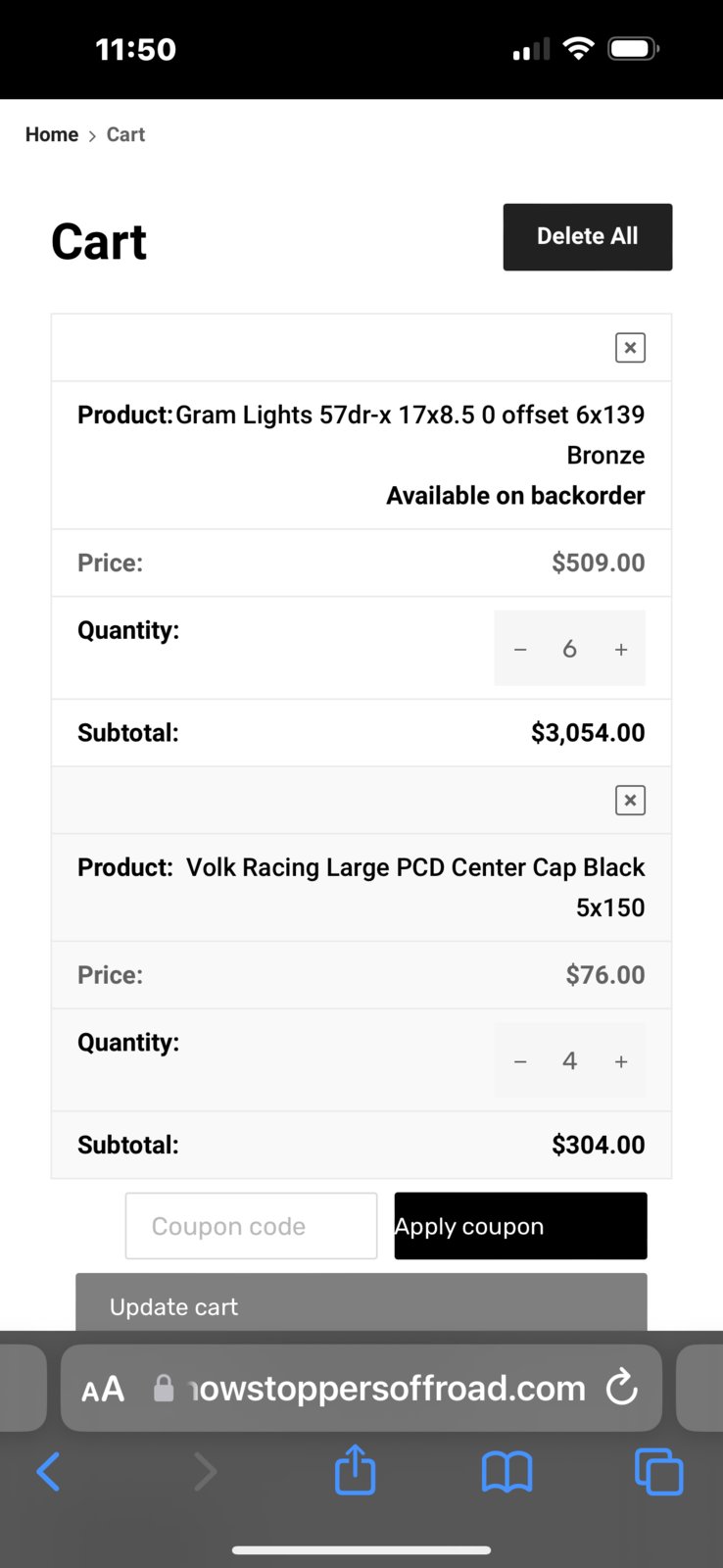Apply the coupon

point(520,1226)
